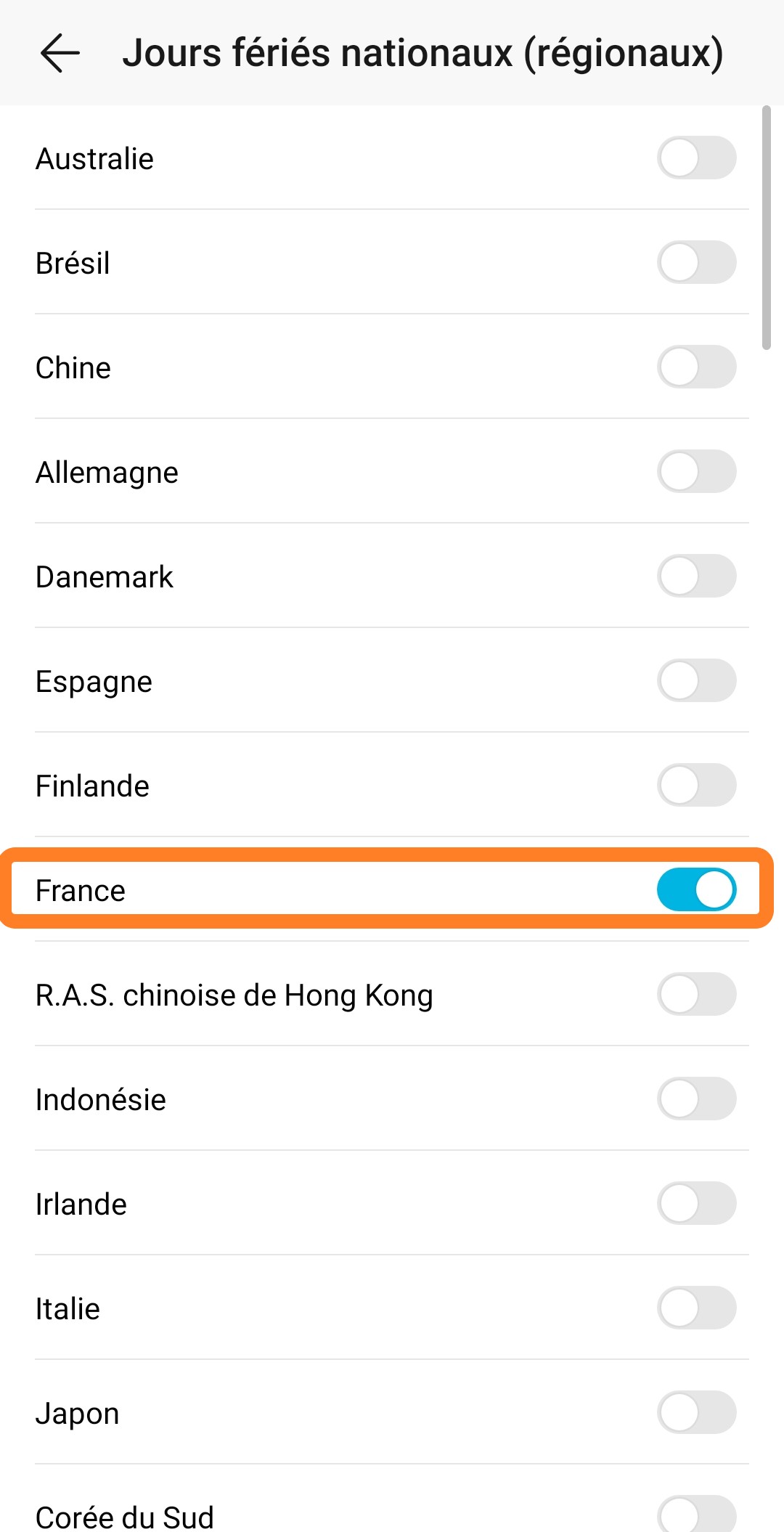
Task: Turn on the Indonésie switch
Action: coord(697,1099)
